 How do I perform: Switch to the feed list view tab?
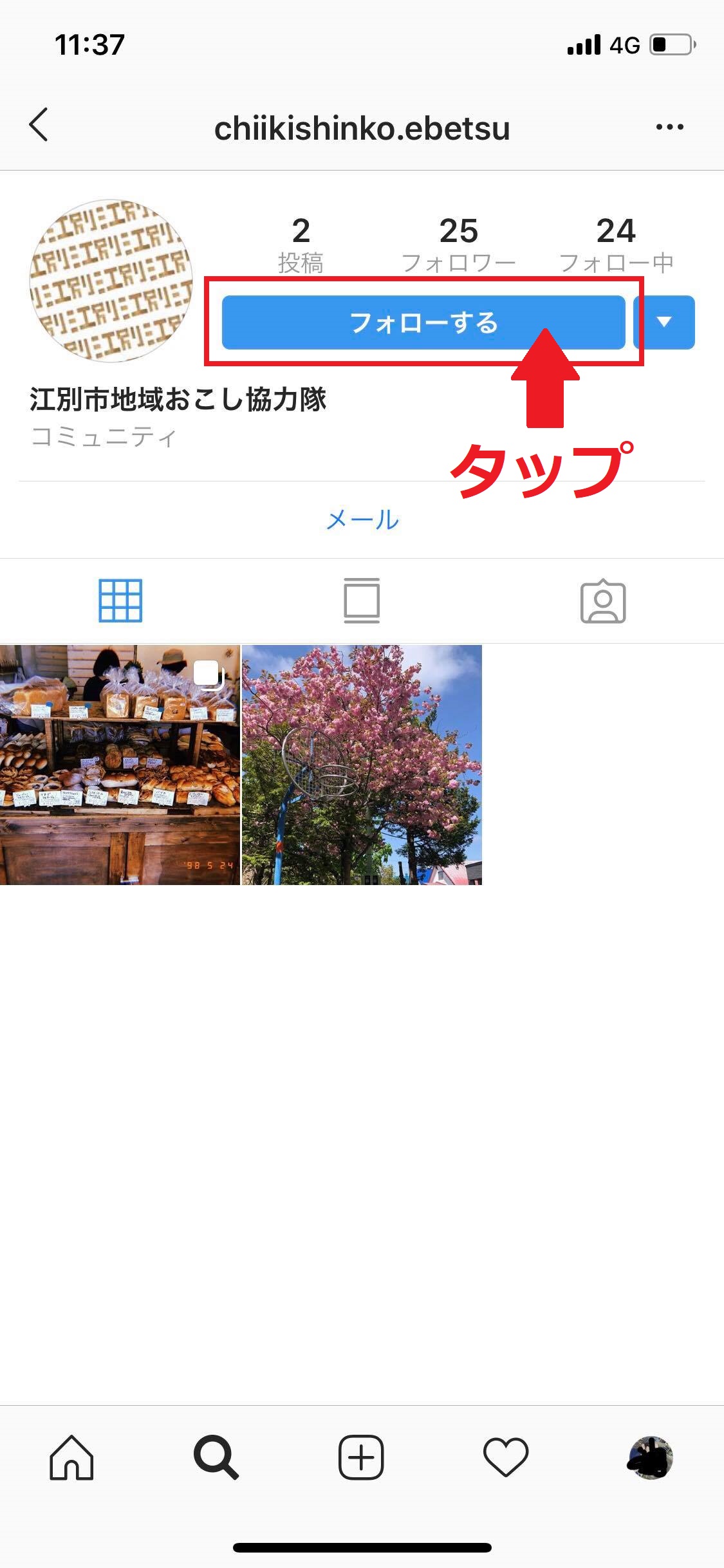[x=362, y=601]
